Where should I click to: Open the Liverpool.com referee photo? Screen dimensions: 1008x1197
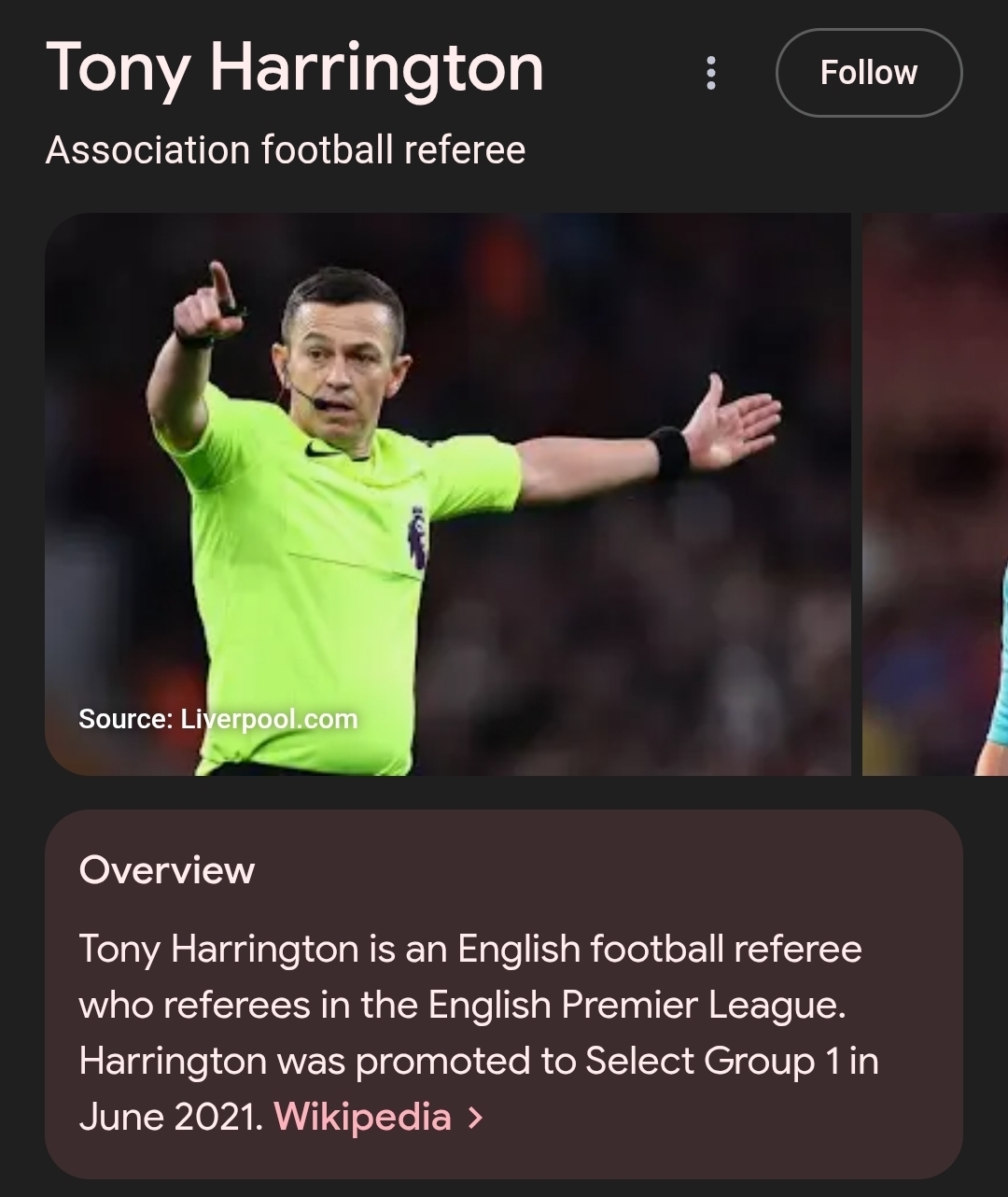(x=448, y=494)
